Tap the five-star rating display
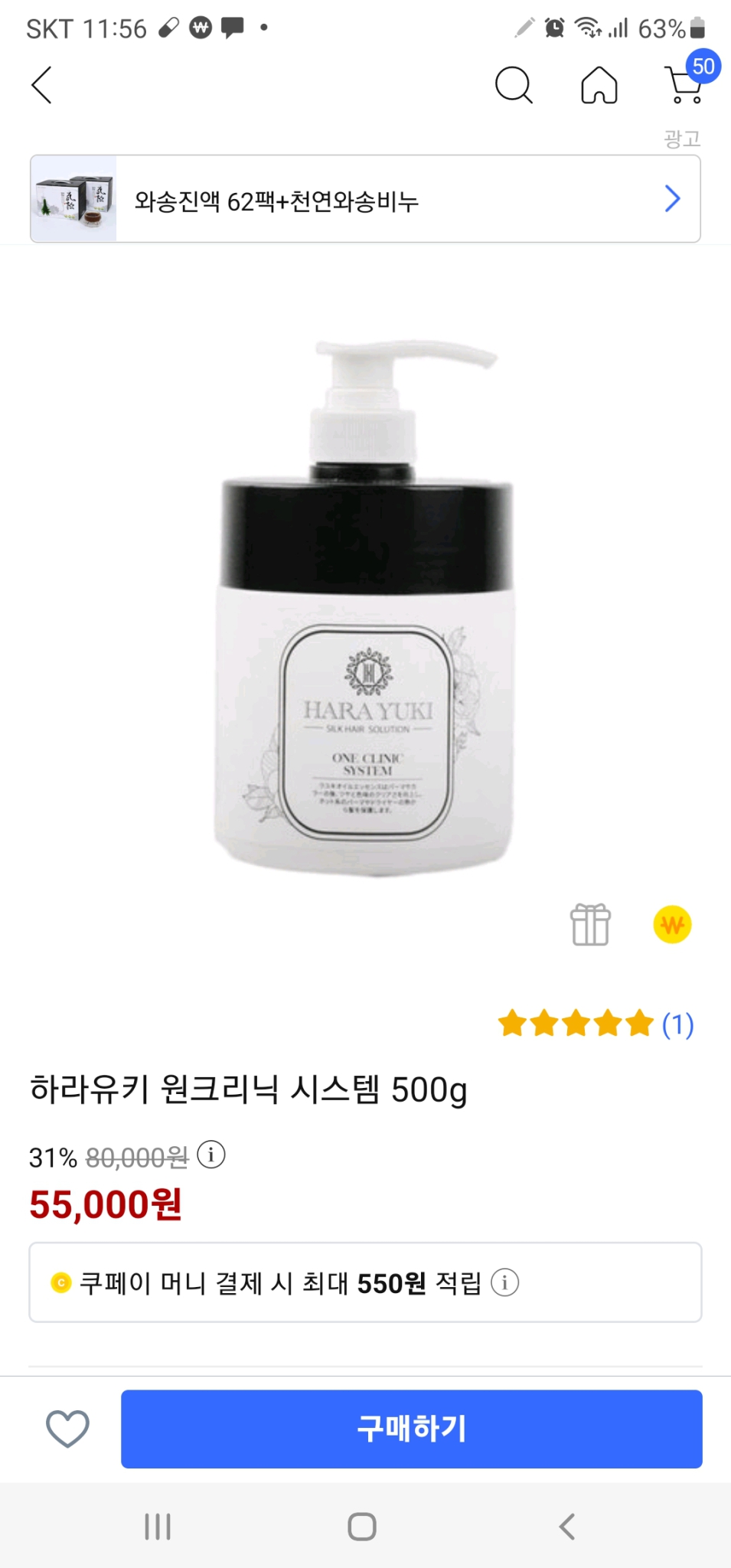Image resolution: width=731 pixels, height=1568 pixels. pos(574,1024)
